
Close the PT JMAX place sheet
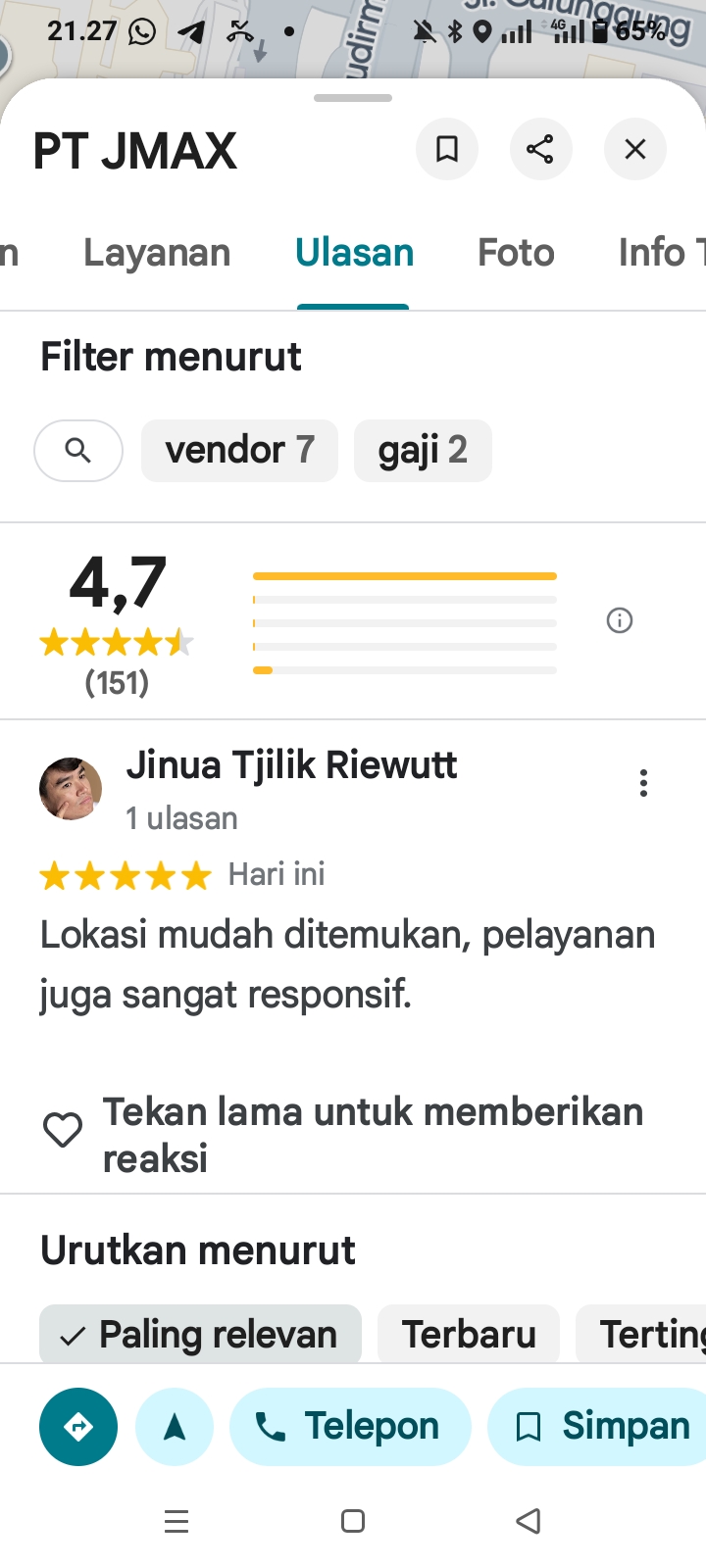[x=635, y=149]
